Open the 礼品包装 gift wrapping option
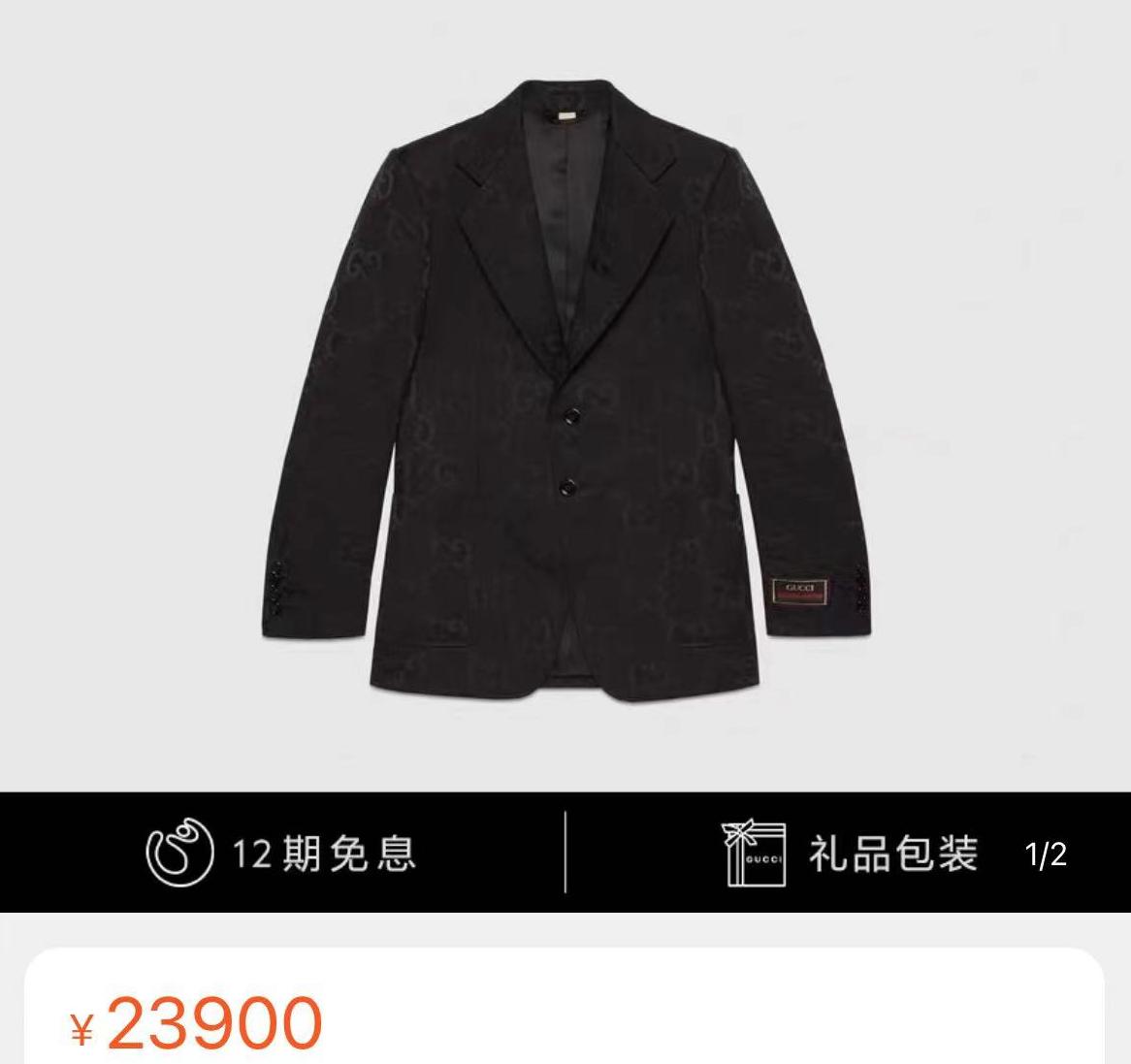The height and width of the screenshot is (1064, 1131). coord(850,854)
